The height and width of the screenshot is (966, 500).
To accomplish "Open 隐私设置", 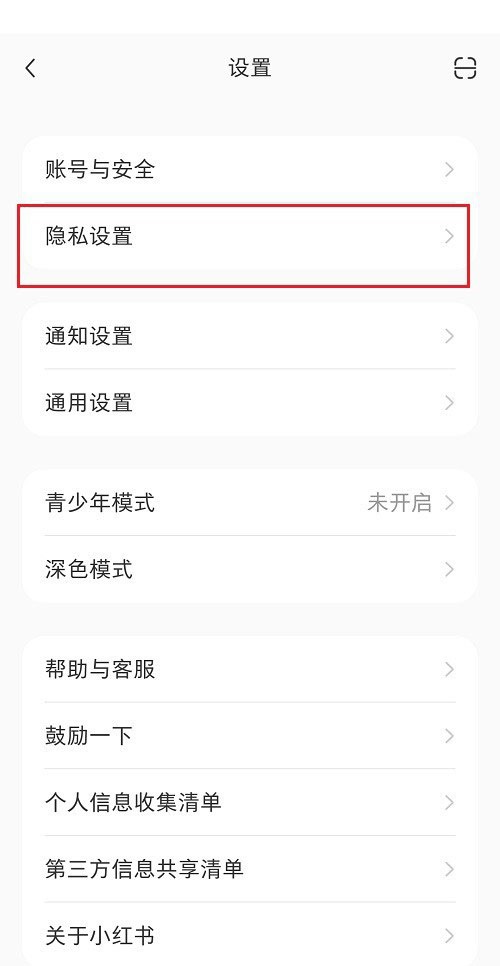I will (x=250, y=236).
